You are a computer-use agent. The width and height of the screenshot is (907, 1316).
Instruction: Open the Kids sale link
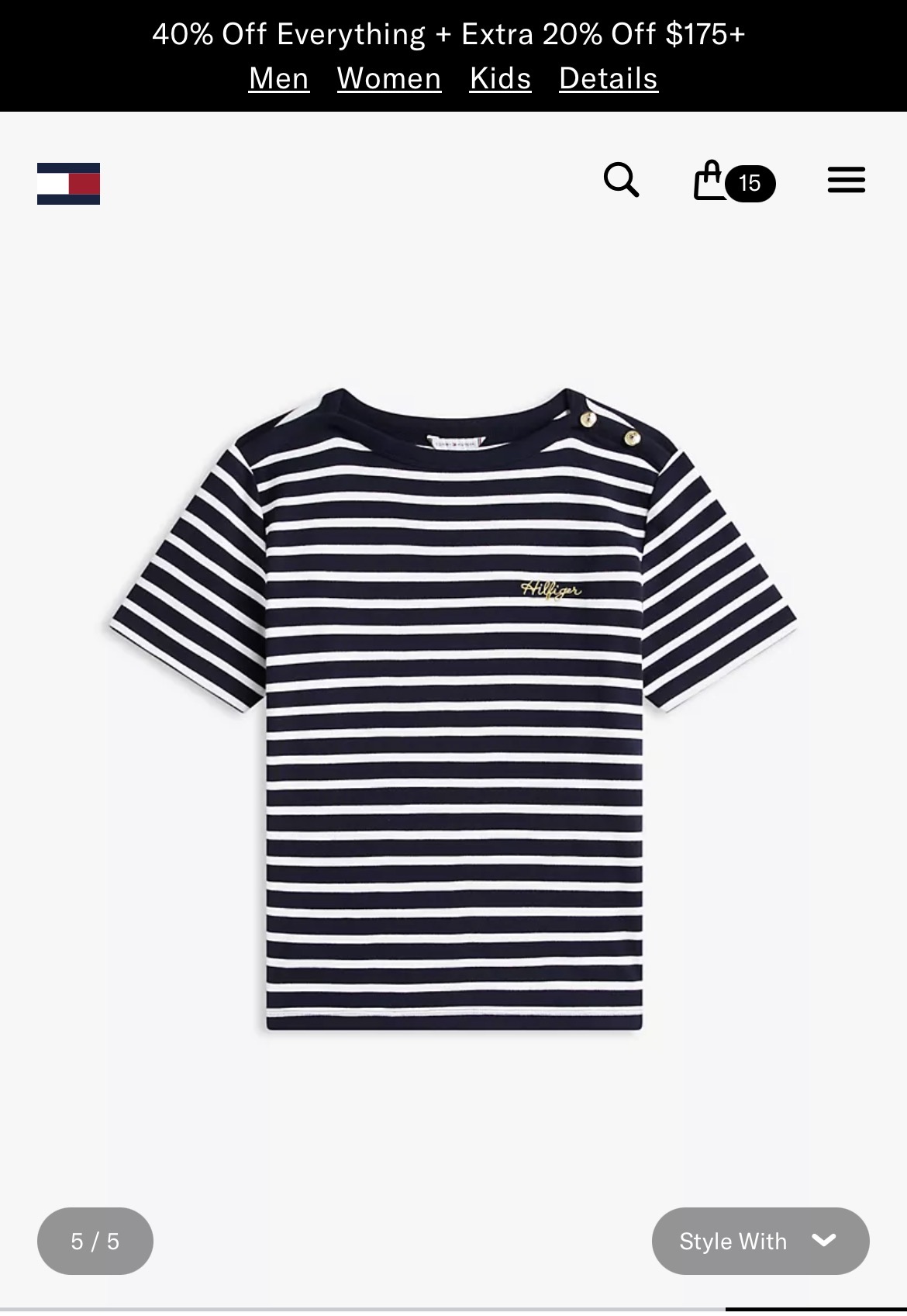(500, 78)
